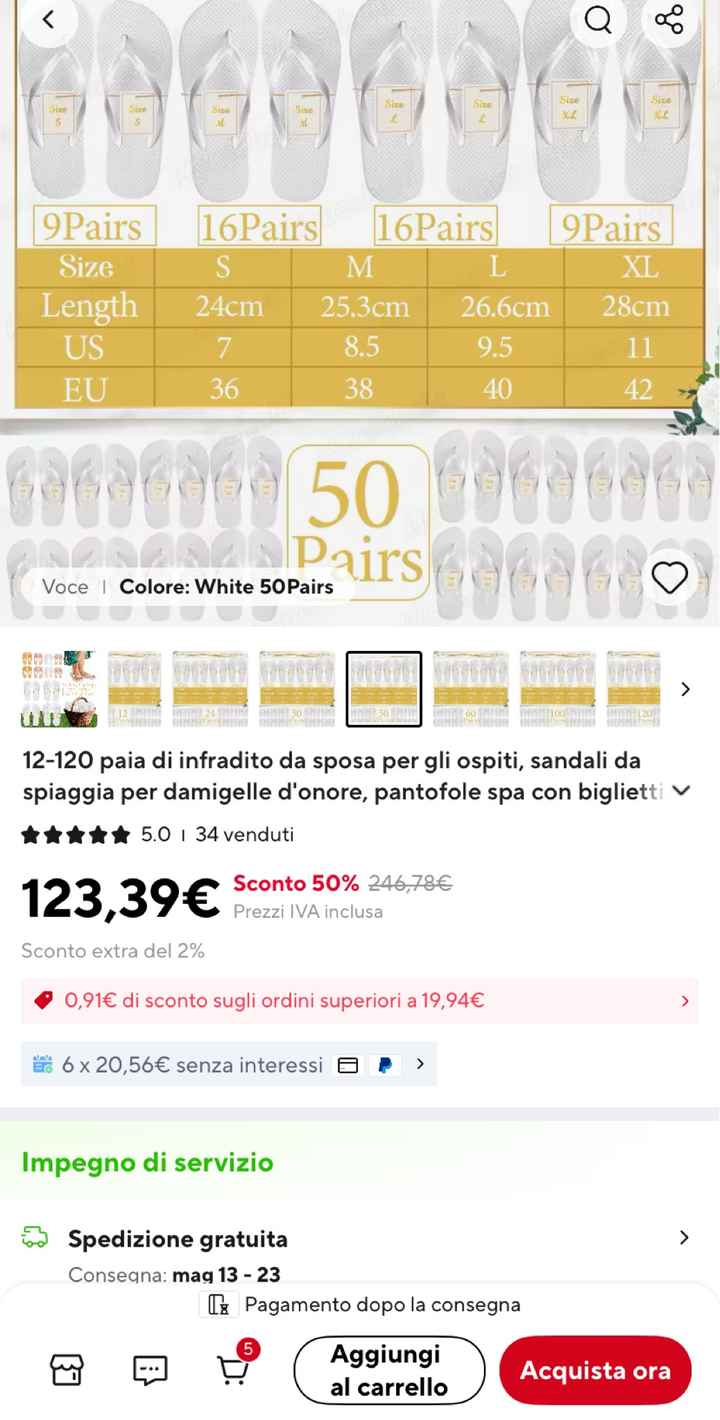This screenshot has height=1420, width=720.
Task: Visit the seller's store
Action: coord(67,1370)
